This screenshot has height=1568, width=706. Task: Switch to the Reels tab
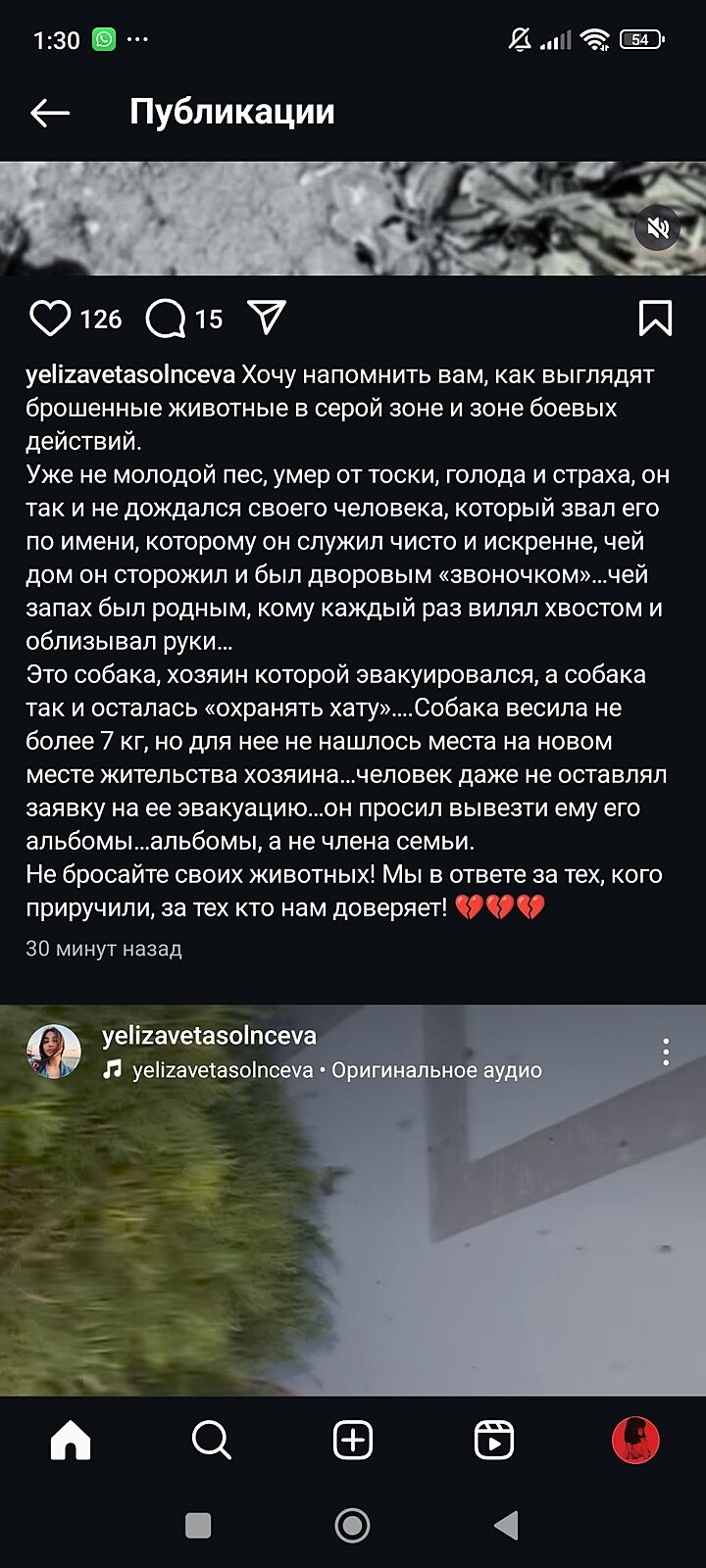click(494, 1441)
